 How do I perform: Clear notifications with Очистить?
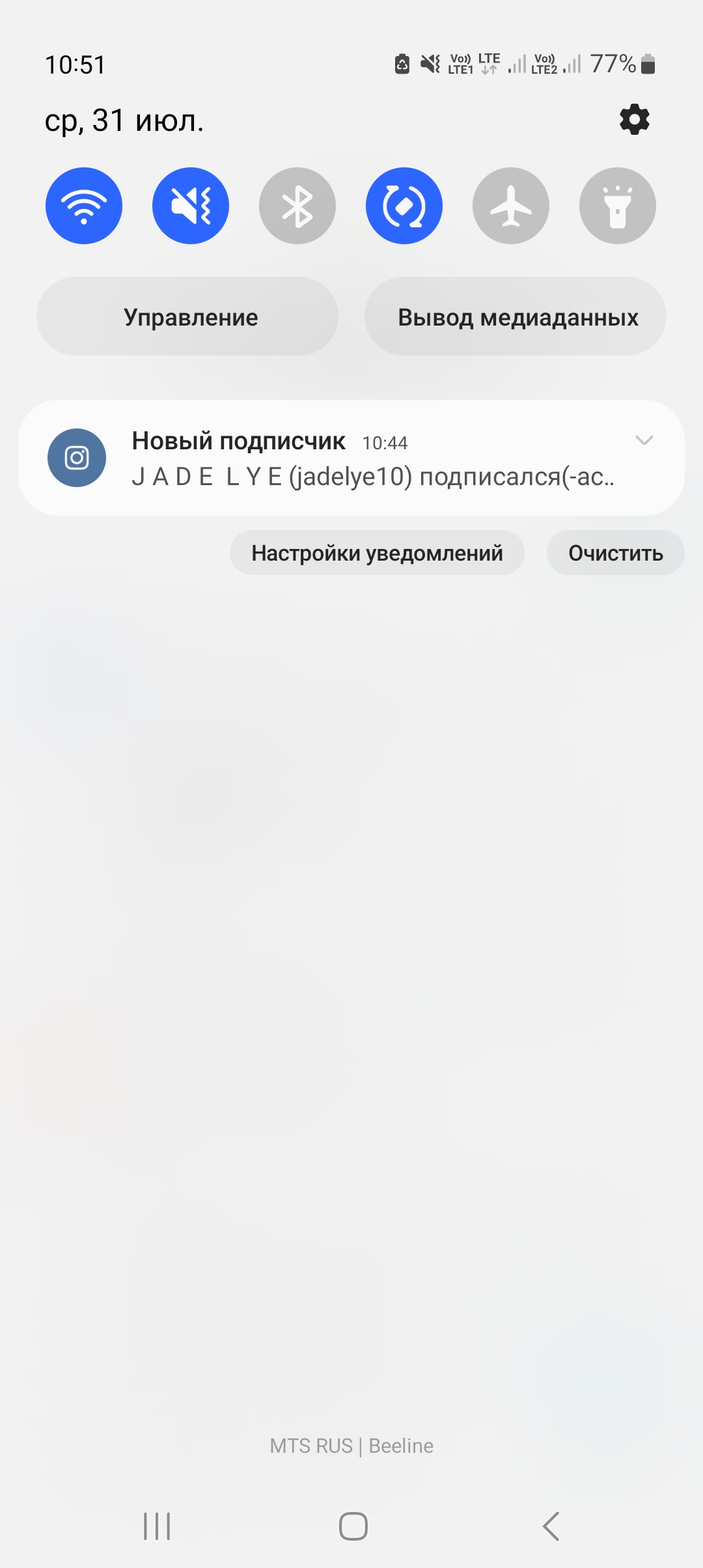(616, 553)
